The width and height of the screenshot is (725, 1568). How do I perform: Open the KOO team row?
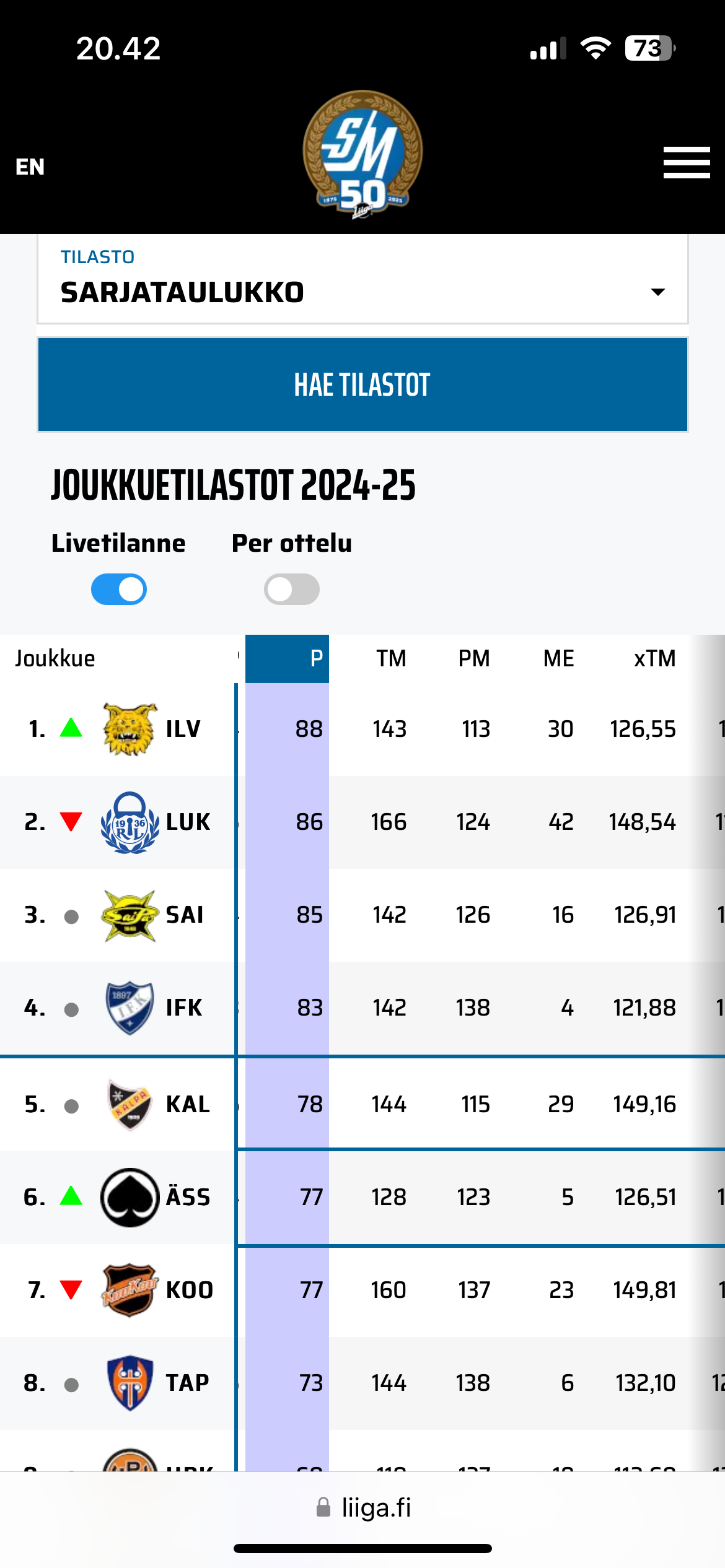point(188,1290)
